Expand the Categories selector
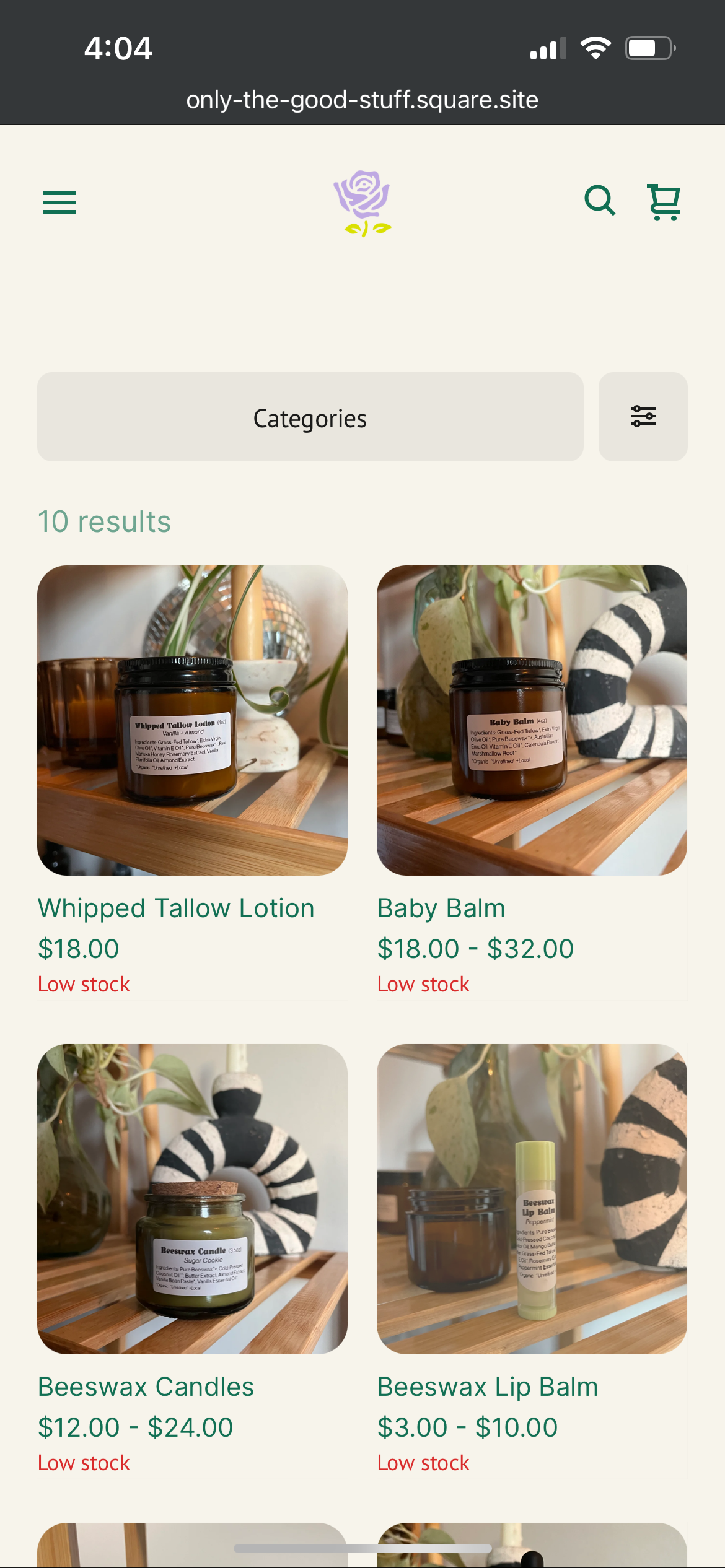Image resolution: width=725 pixels, height=1568 pixels. 310,417
